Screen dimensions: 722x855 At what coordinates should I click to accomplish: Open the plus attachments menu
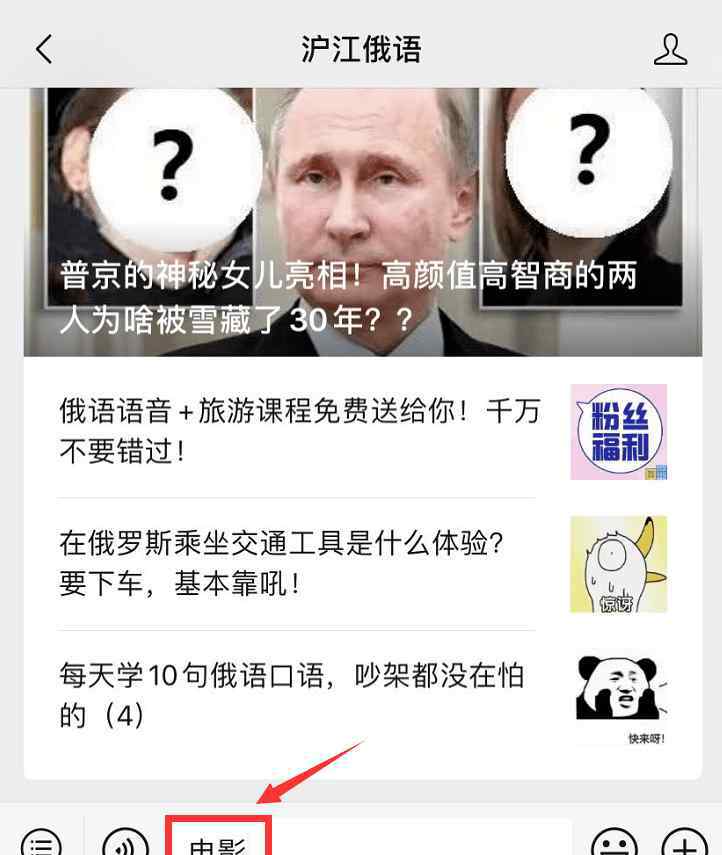pyautogui.click(x=684, y=842)
